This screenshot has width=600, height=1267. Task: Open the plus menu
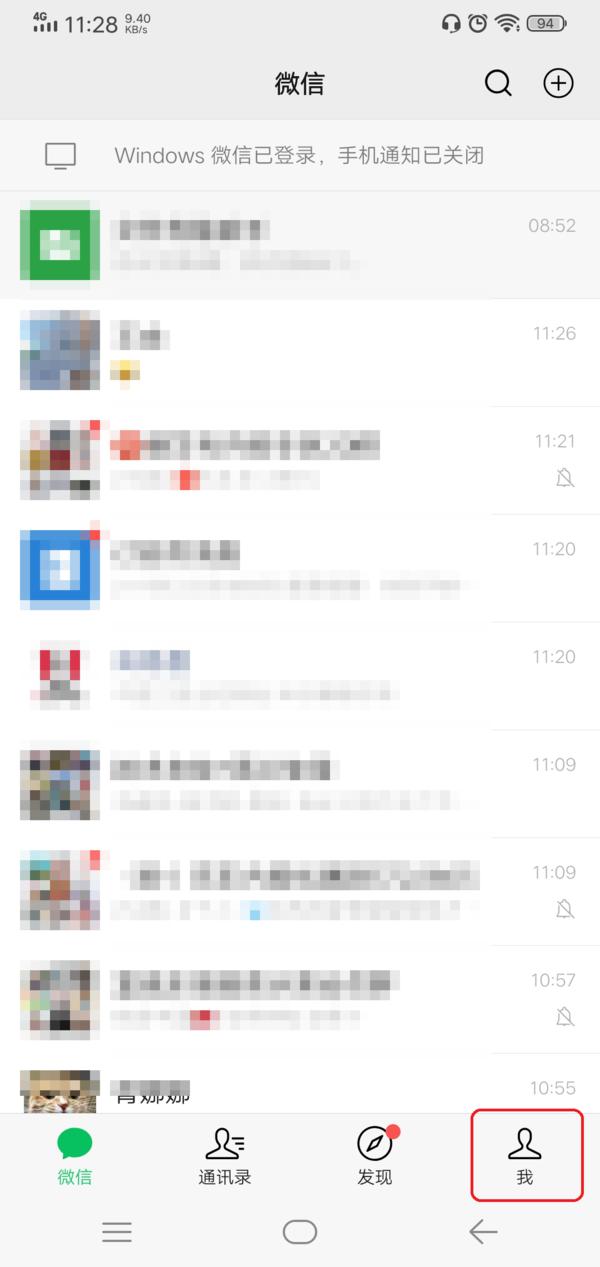[558, 83]
